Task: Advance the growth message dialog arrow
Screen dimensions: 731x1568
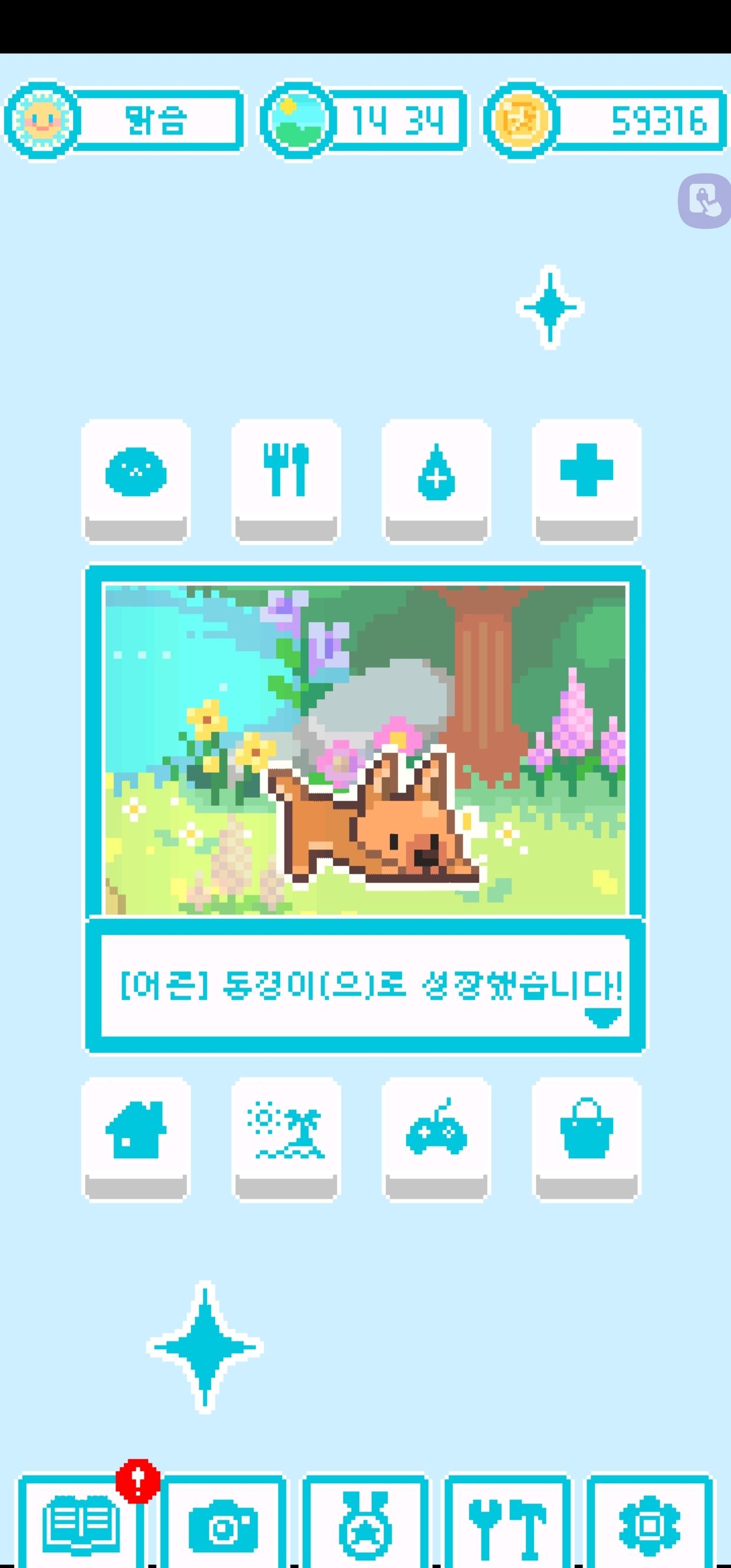Action: 602,1017
